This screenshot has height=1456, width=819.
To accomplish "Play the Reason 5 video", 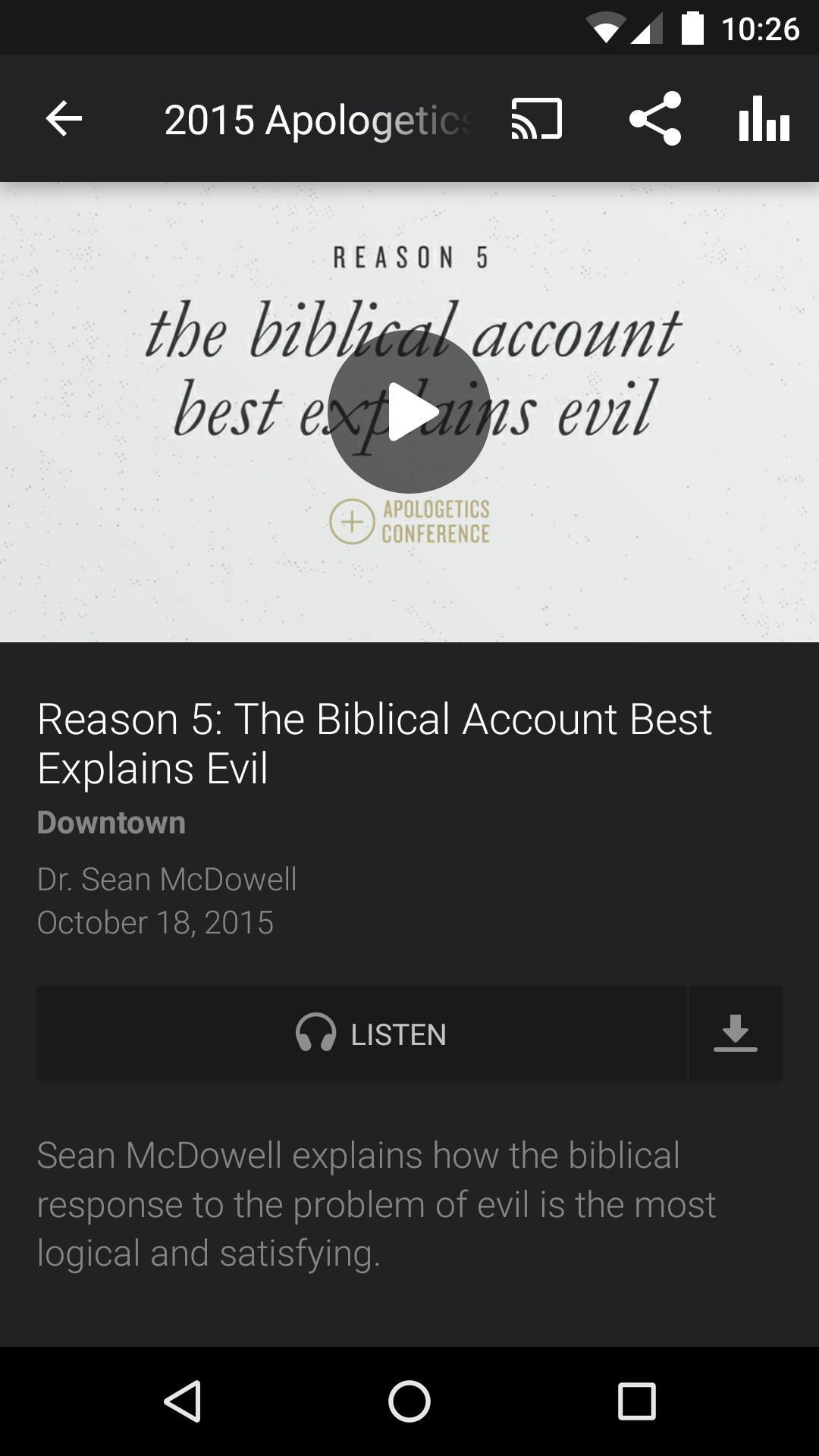I will point(409,412).
